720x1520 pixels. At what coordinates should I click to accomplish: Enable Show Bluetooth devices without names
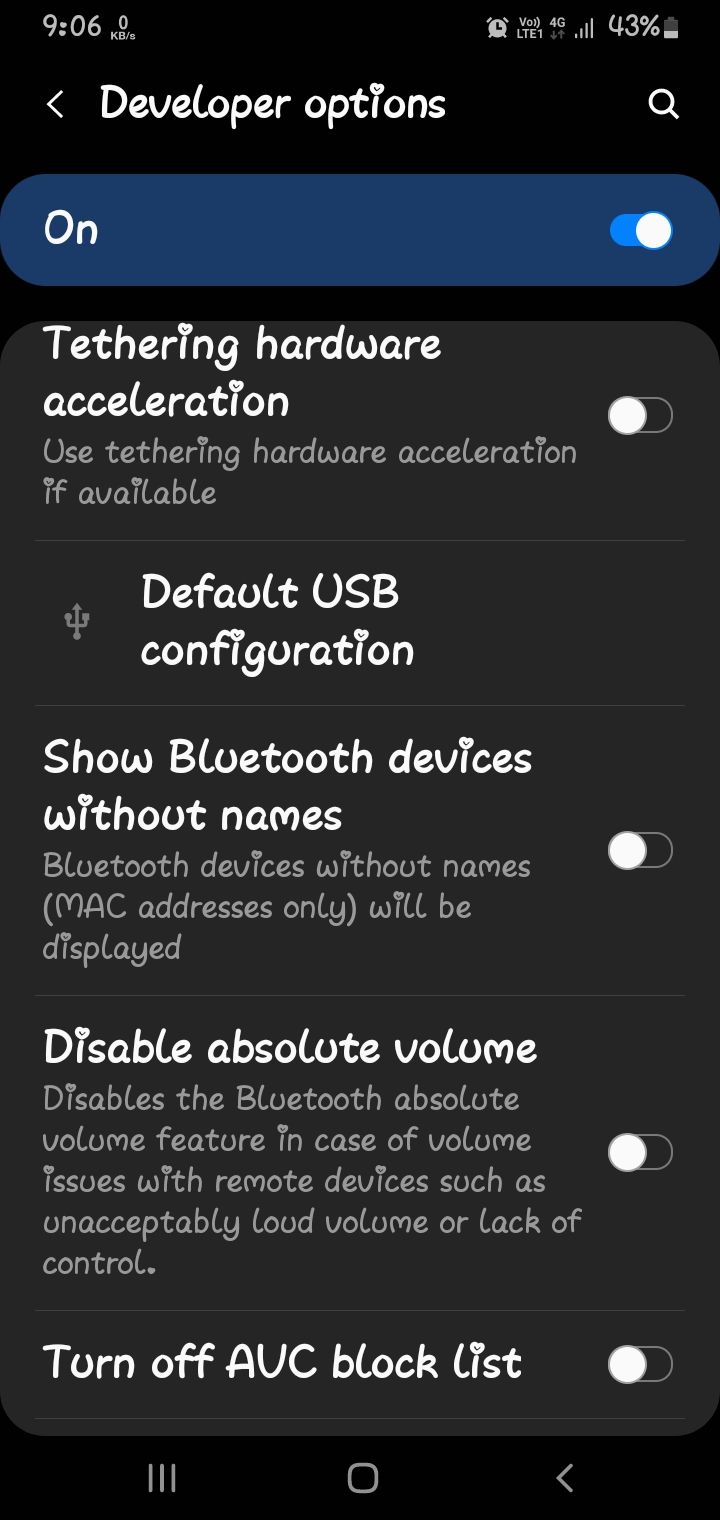[x=640, y=851]
